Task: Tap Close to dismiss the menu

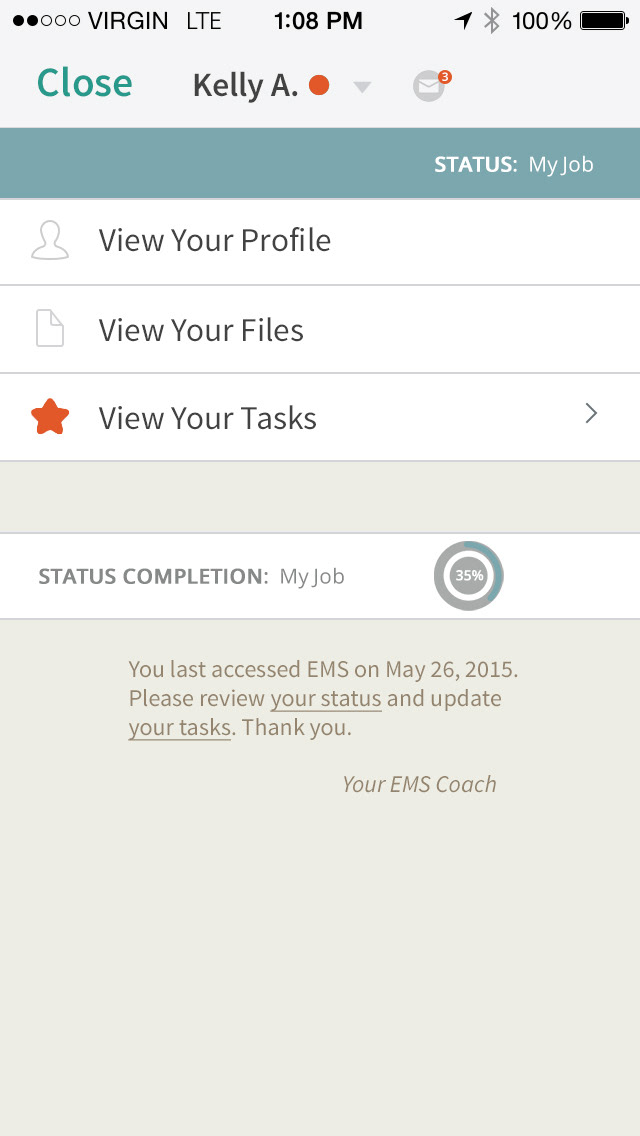Action: (x=84, y=84)
